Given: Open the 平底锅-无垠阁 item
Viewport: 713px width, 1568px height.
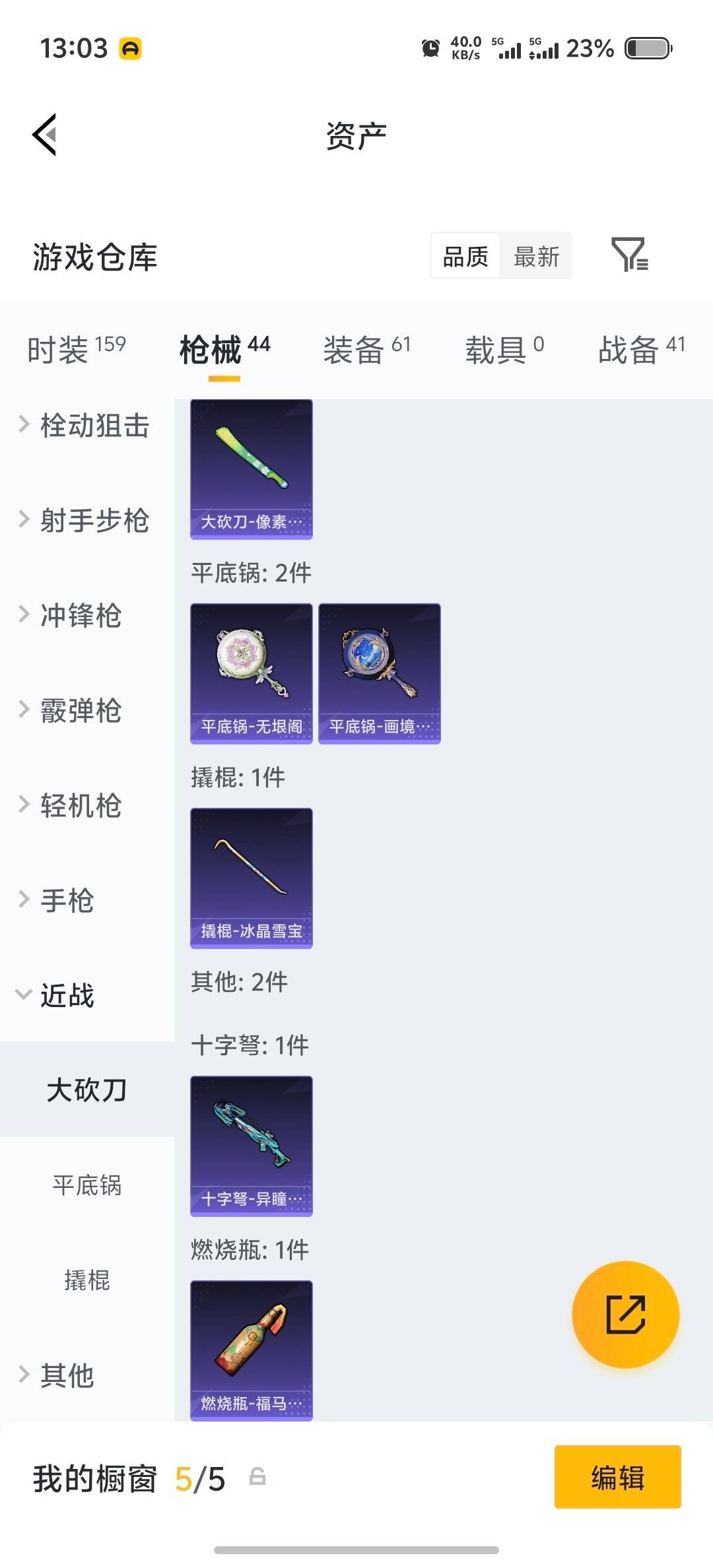Looking at the screenshot, I should pyautogui.click(x=251, y=673).
